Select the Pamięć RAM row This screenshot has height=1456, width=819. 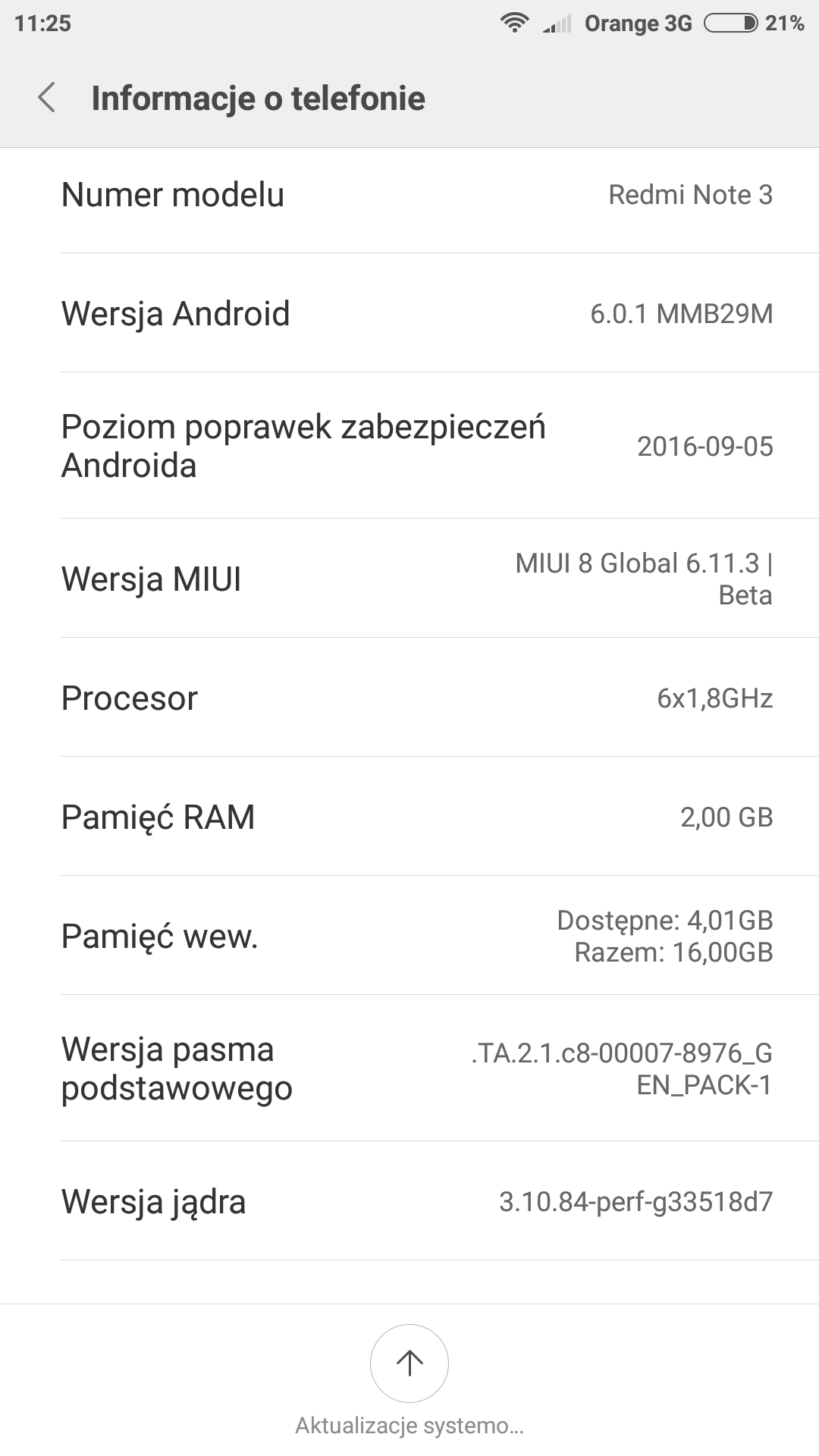pyautogui.click(x=409, y=817)
